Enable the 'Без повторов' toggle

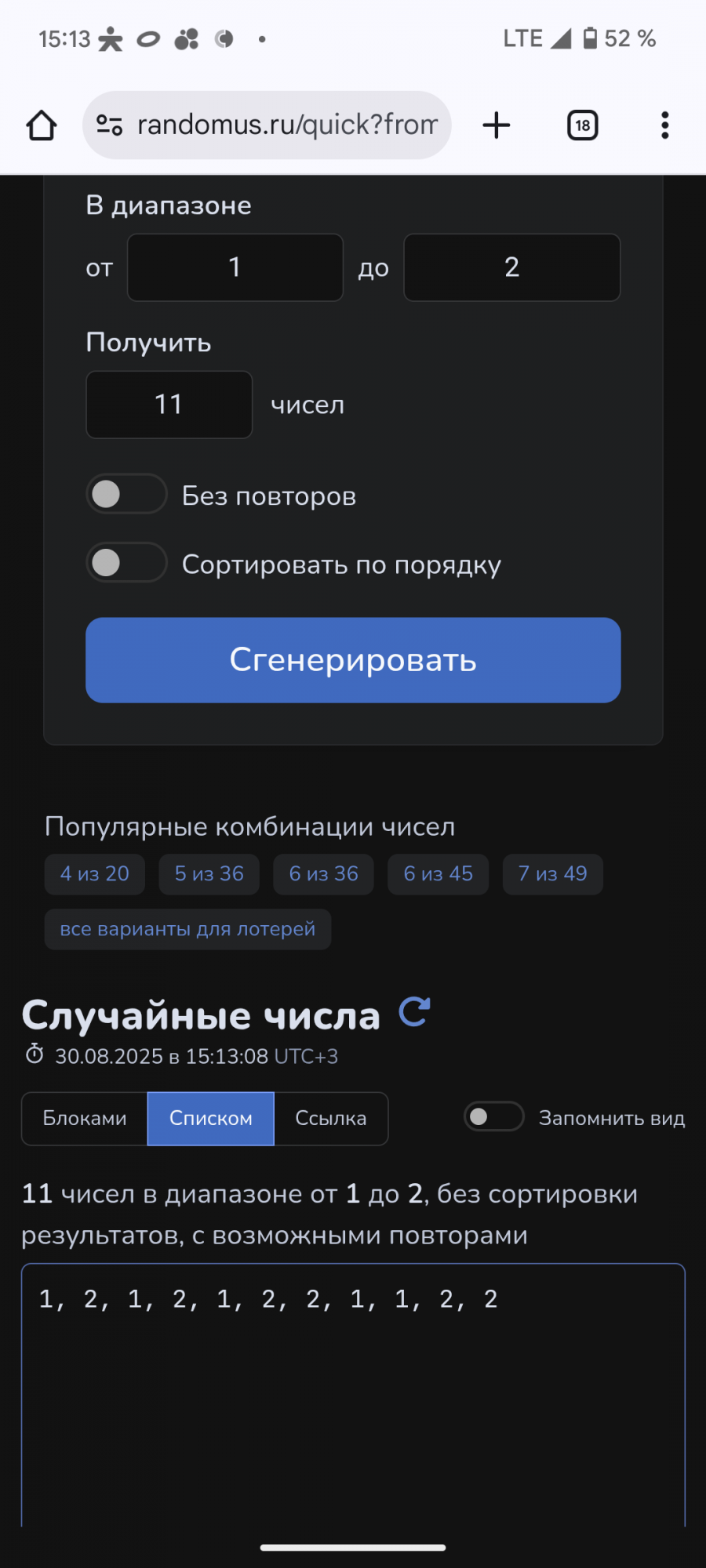pyautogui.click(x=126, y=494)
